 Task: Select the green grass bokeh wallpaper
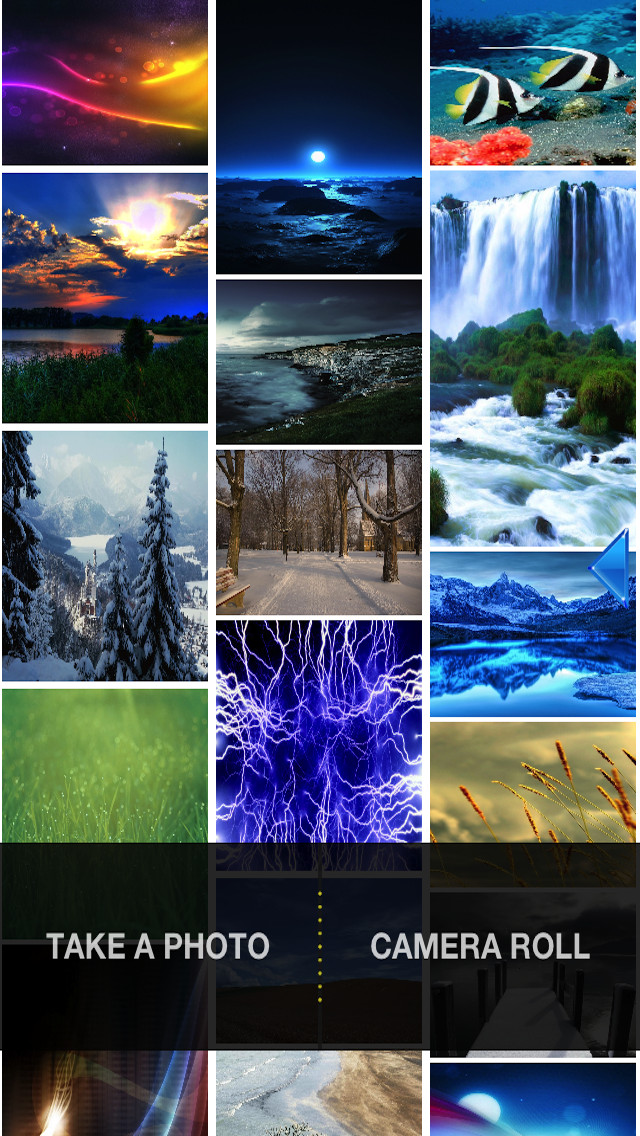point(105,766)
